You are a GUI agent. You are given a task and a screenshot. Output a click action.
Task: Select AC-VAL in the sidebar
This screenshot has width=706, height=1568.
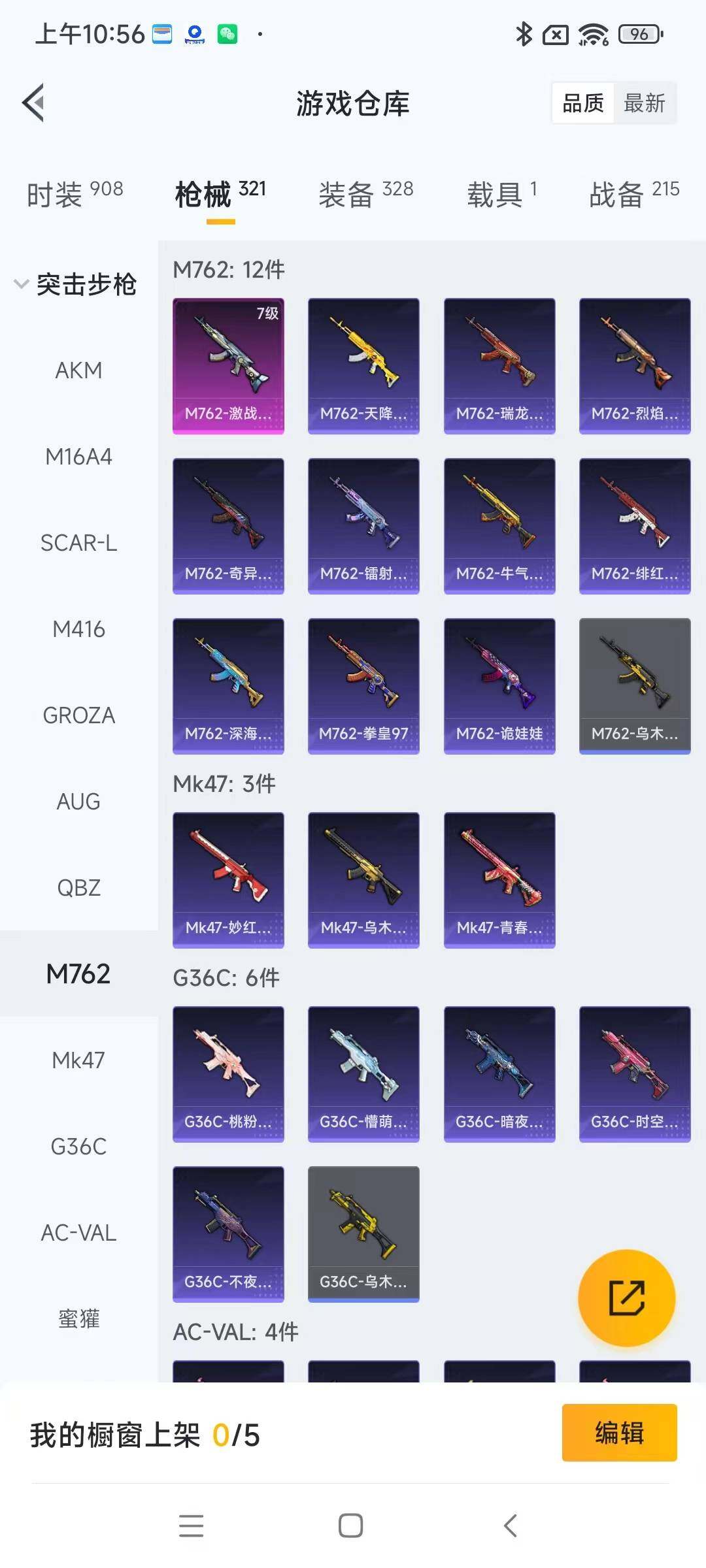pos(78,1233)
